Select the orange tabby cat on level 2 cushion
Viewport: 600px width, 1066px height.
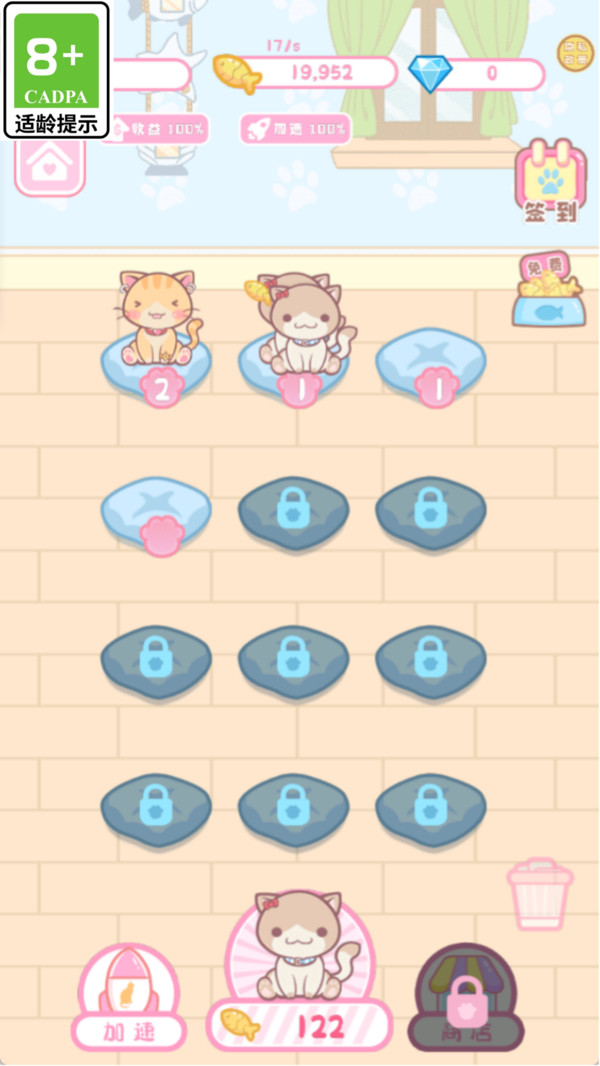coord(157,320)
